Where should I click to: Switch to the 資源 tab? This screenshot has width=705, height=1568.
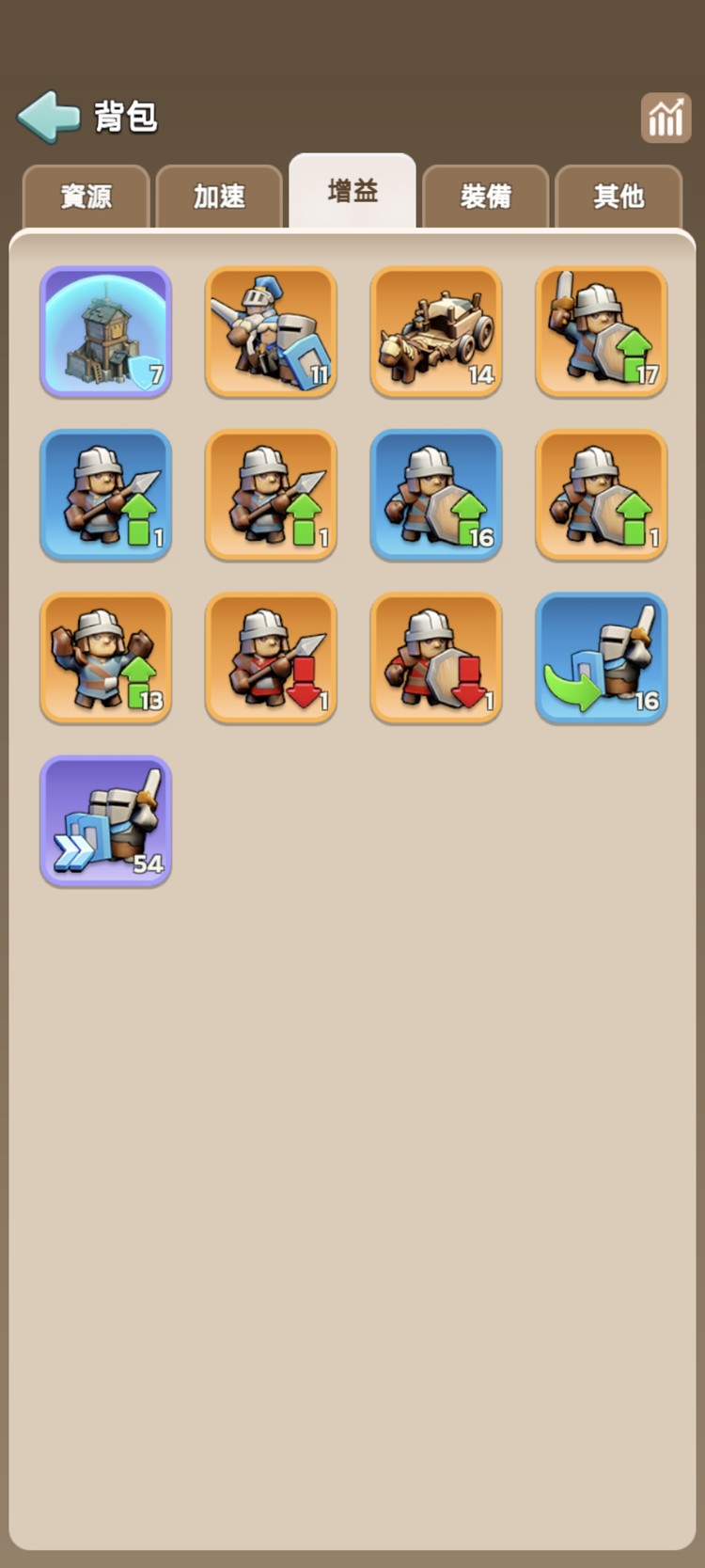(x=86, y=196)
